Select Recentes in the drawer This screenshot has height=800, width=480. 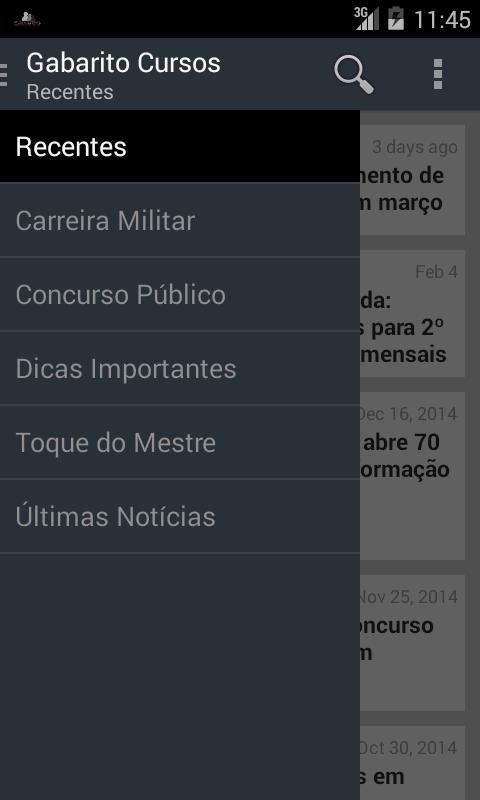(x=180, y=147)
